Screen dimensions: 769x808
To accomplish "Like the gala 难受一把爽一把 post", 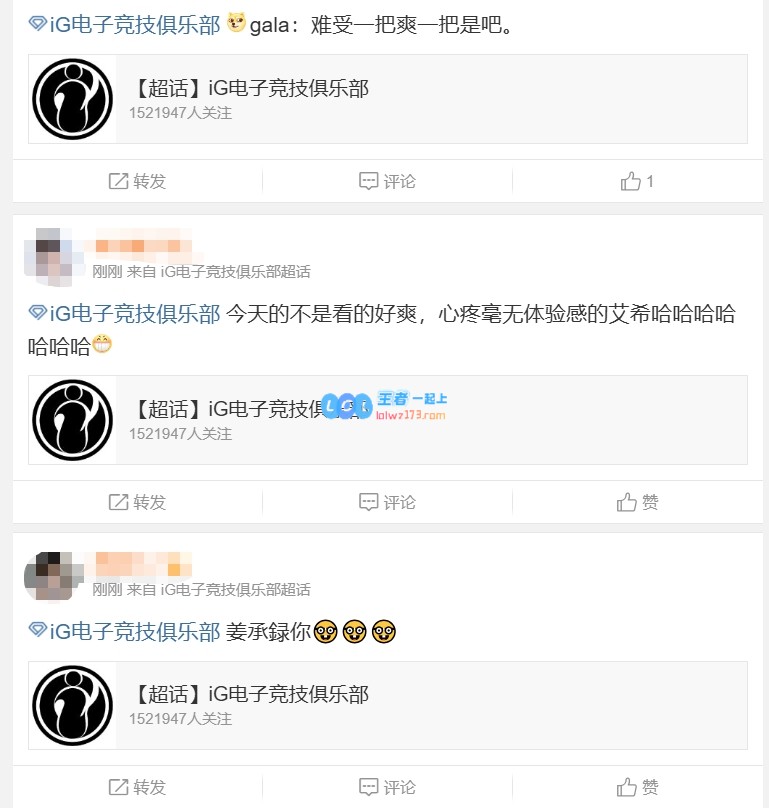I will pyautogui.click(x=637, y=181).
